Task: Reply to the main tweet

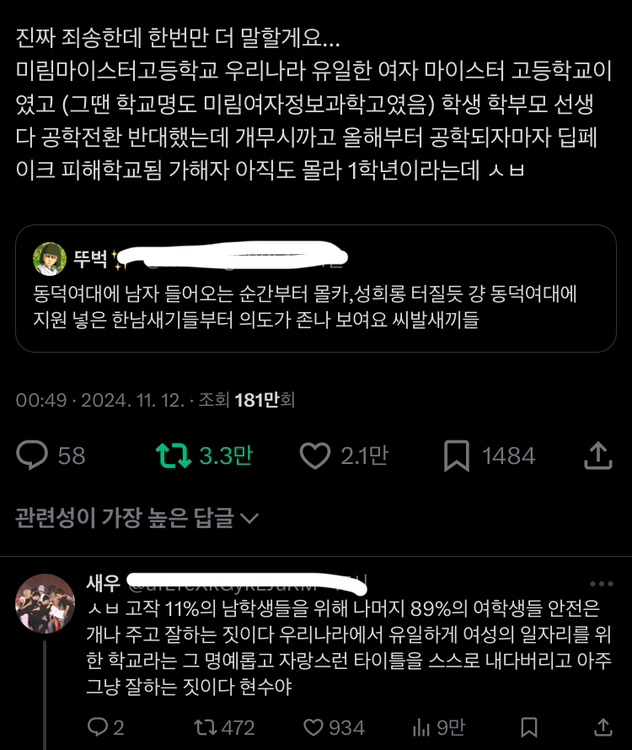Action: click(33, 456)
